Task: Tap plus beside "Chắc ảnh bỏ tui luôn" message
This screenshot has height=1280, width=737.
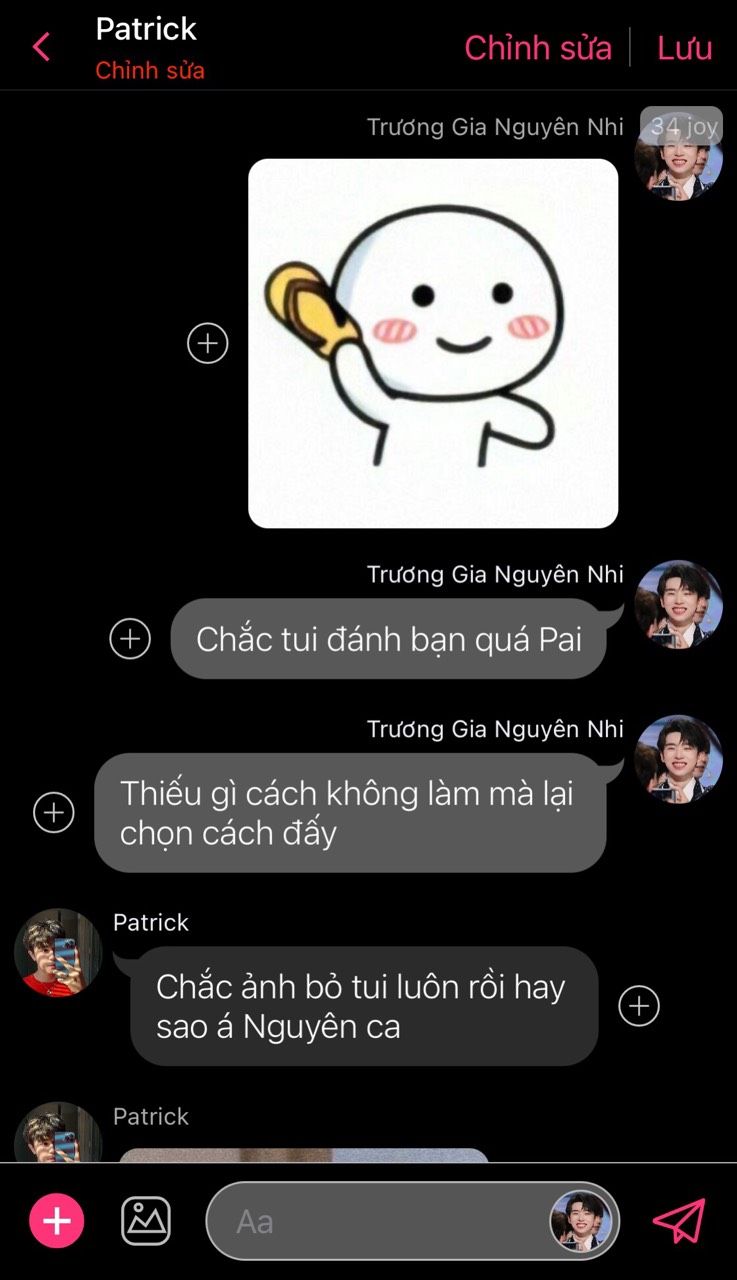Action: (x=639, y=1006)
